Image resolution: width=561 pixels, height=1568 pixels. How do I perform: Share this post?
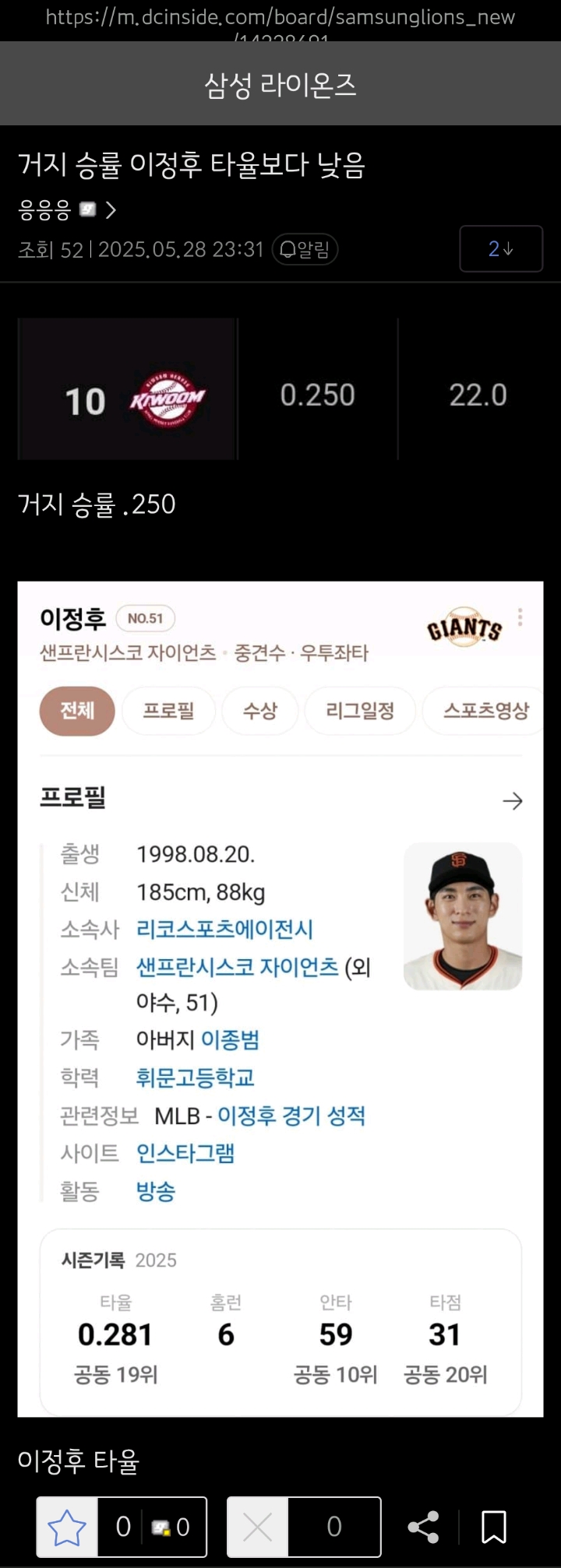click(x=423, y=1527)
